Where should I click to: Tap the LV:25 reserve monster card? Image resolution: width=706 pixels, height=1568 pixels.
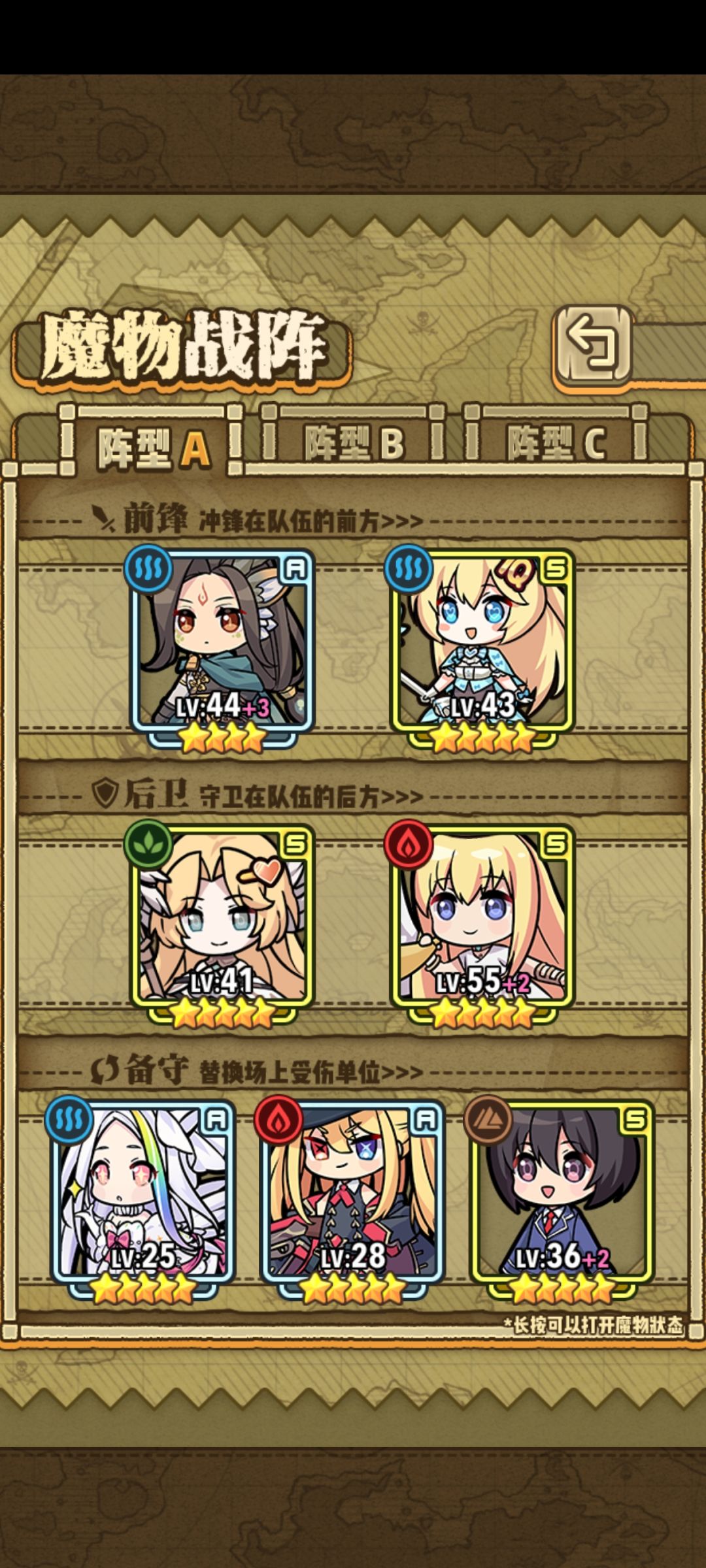point(143,1201)
